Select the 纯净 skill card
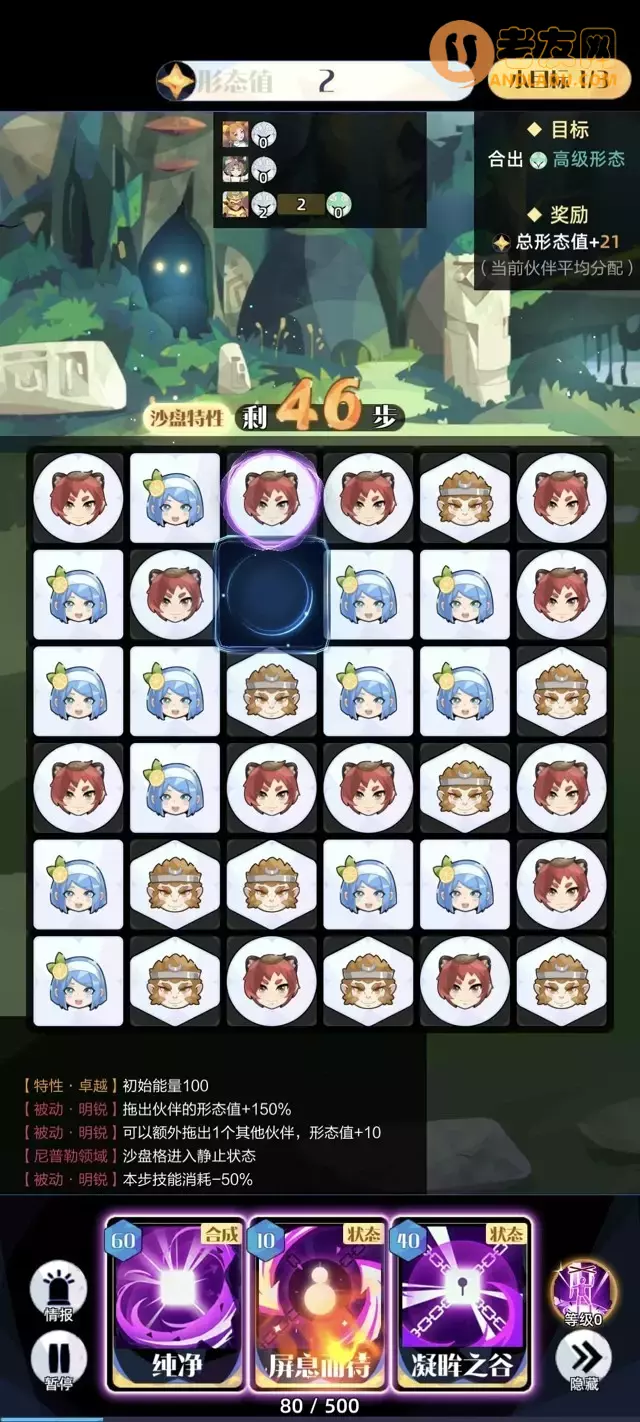The image size is (640, 1422). pyautogui.click(x=175, y=1303)
